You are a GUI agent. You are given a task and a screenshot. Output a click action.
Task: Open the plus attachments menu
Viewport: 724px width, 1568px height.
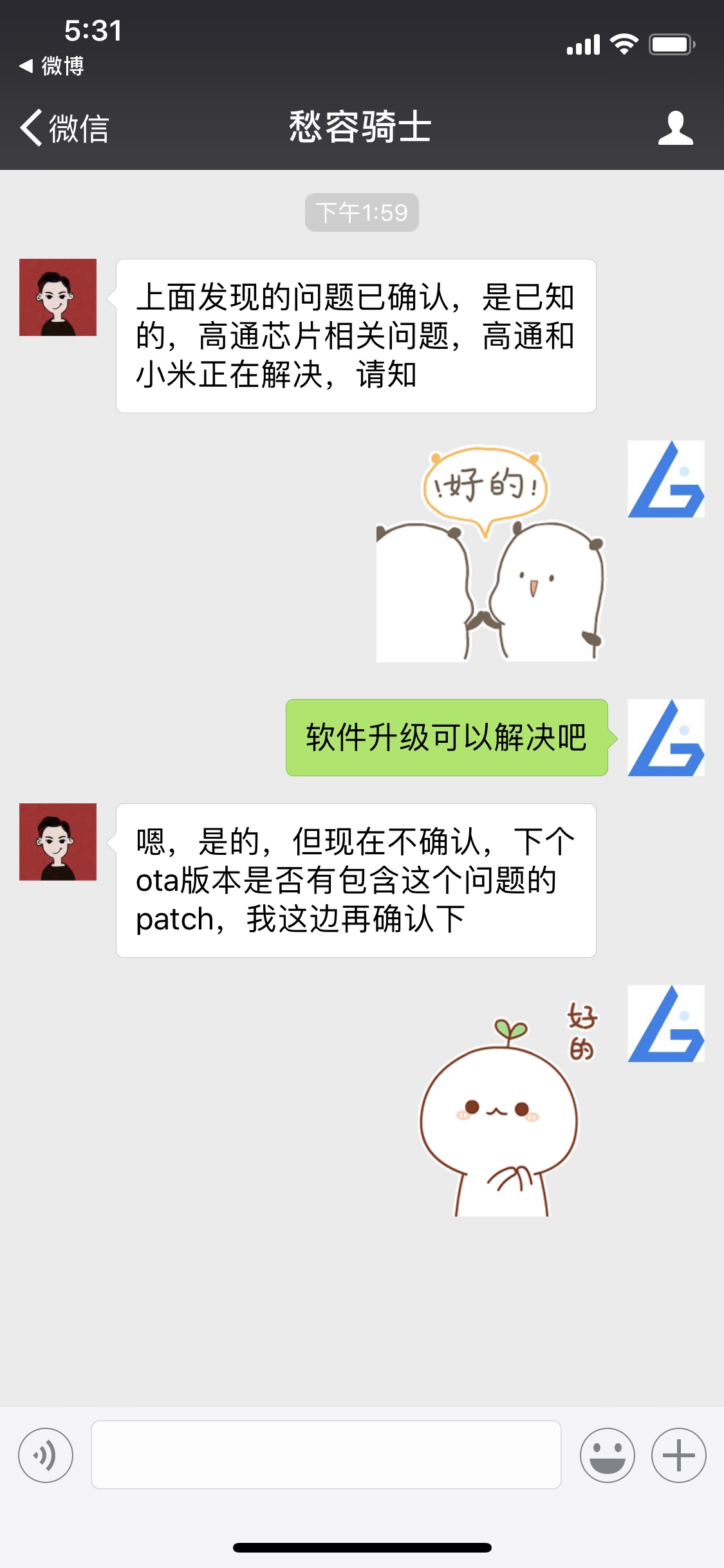(x=679, y=1455)
